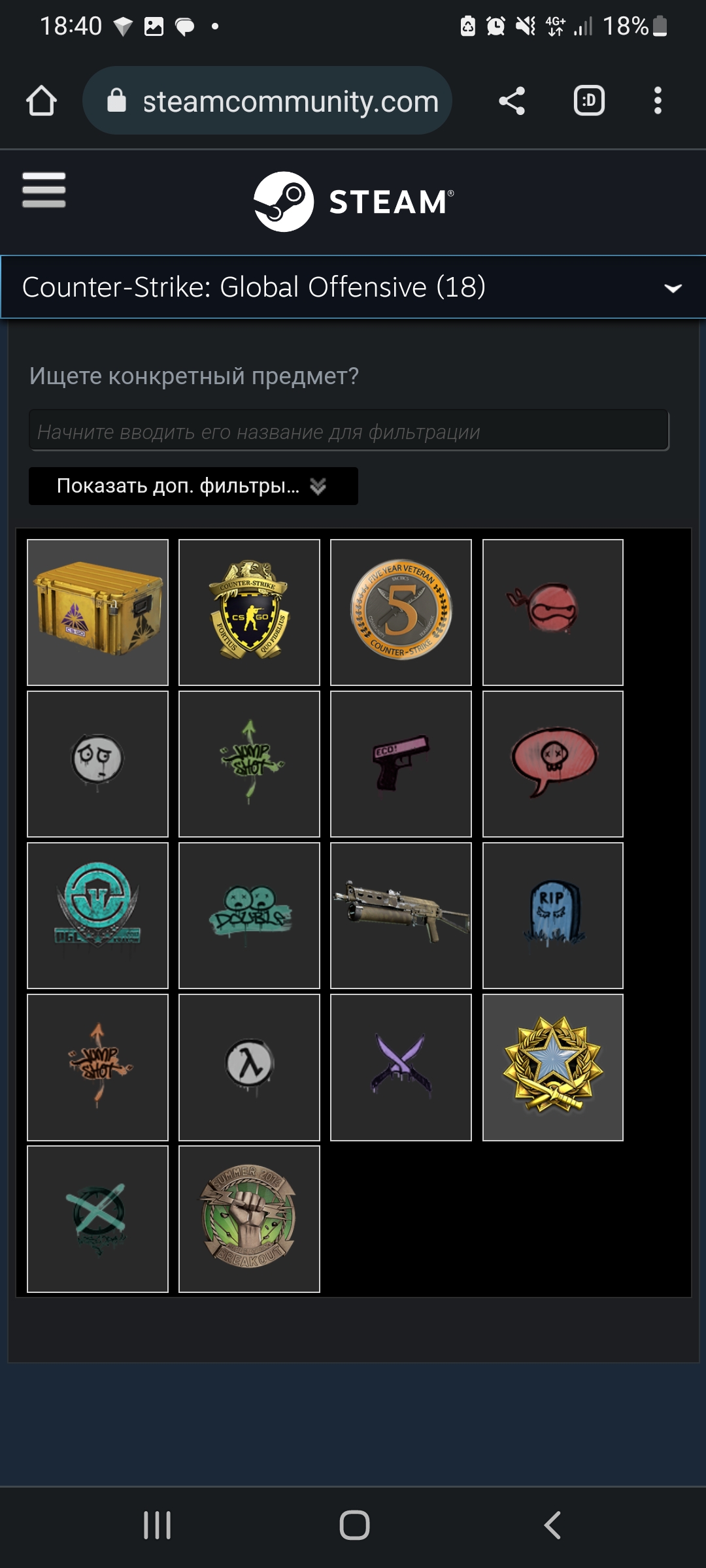Screen dimensions: 706x1568
Task: Select the yellow weapon case item
Action: point(97,612)
